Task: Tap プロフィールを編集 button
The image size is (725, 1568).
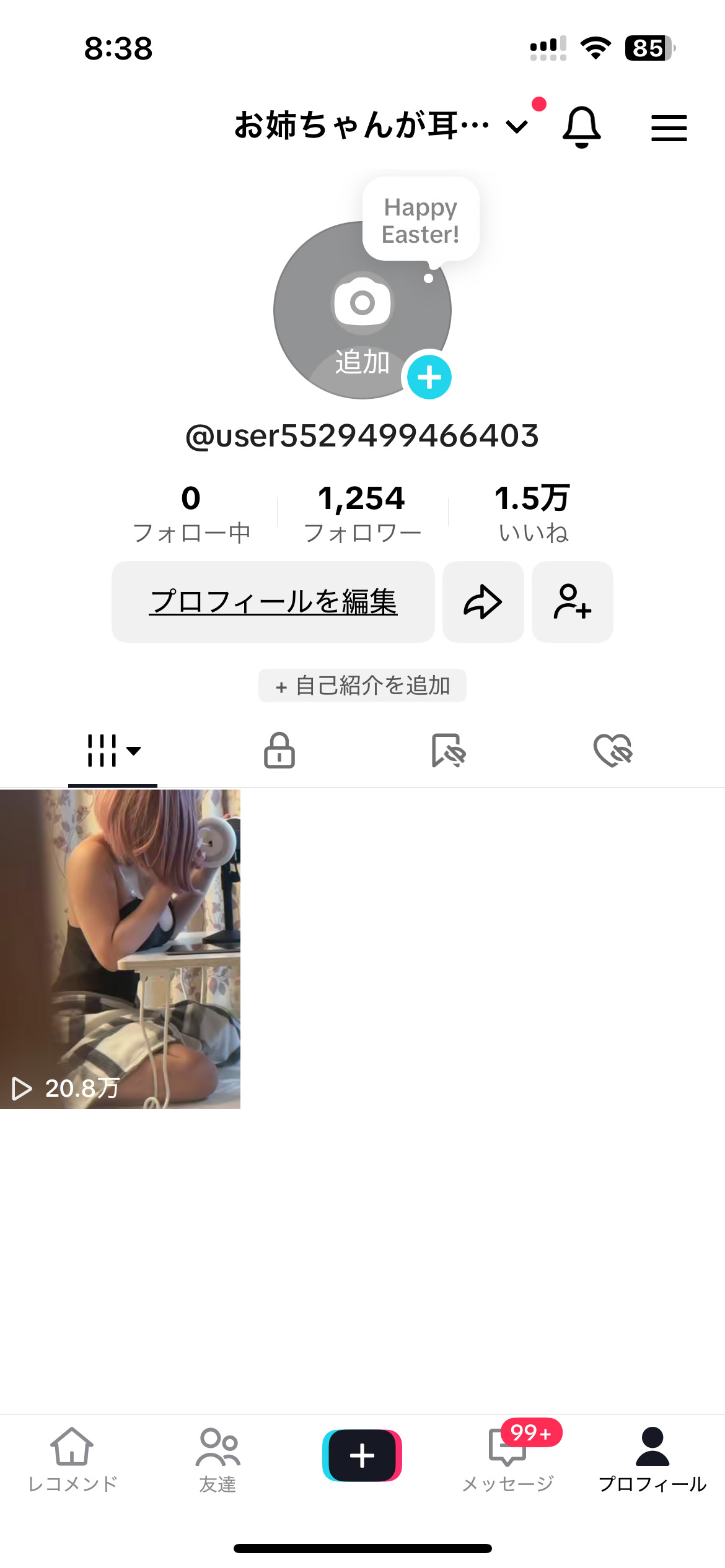Action: (x=273, y=602)
